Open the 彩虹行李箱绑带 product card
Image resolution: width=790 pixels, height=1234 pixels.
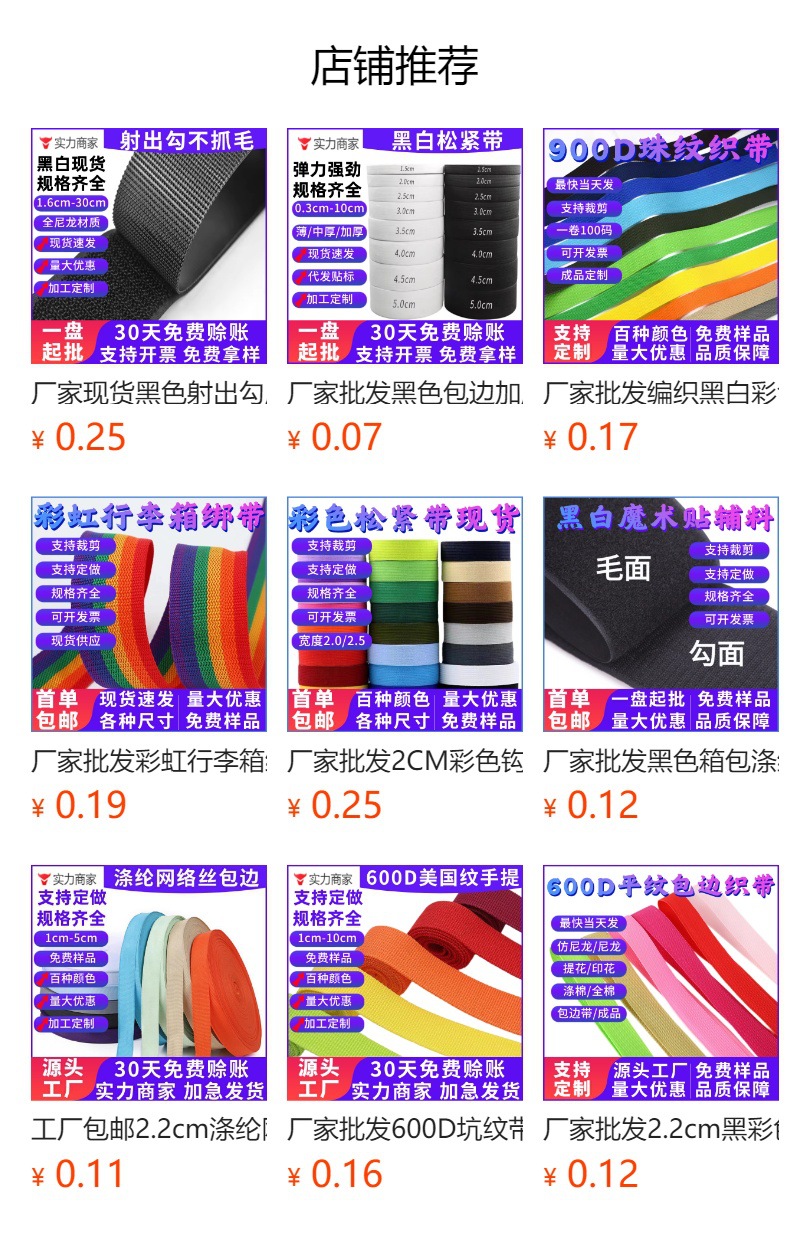(x=149, y=659)
